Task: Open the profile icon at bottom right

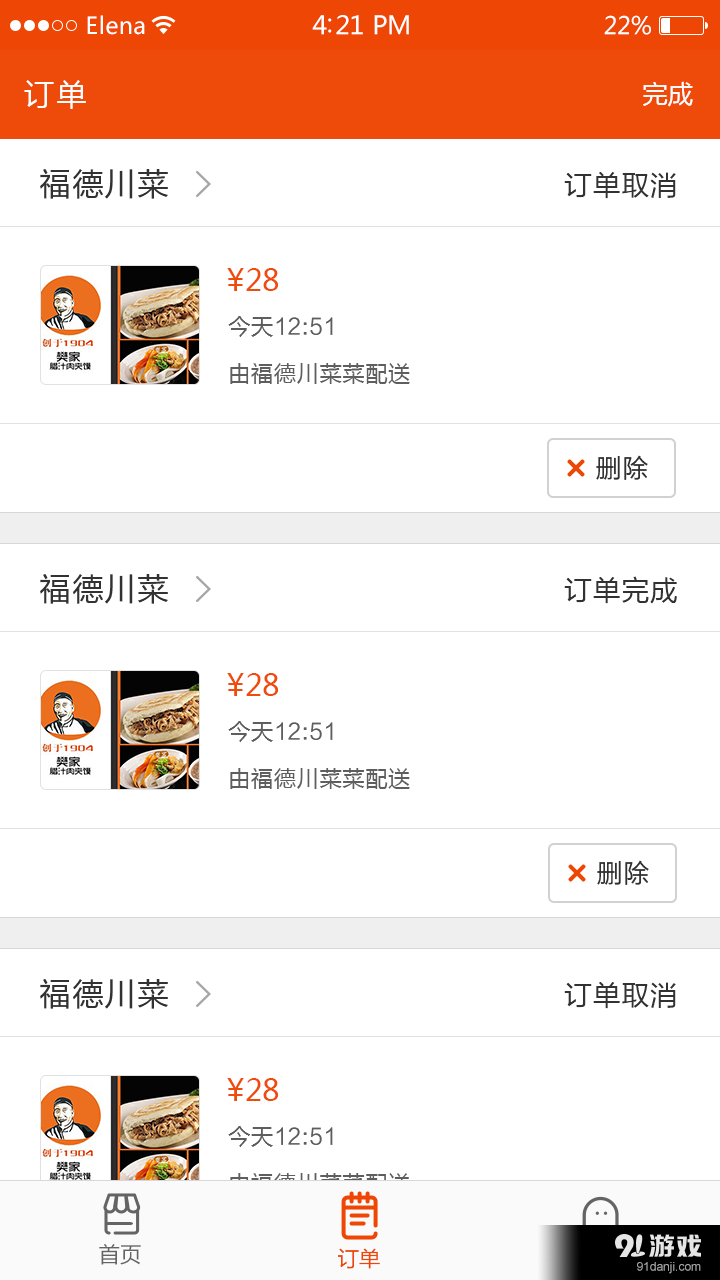Action: (x=600, y=1213)
